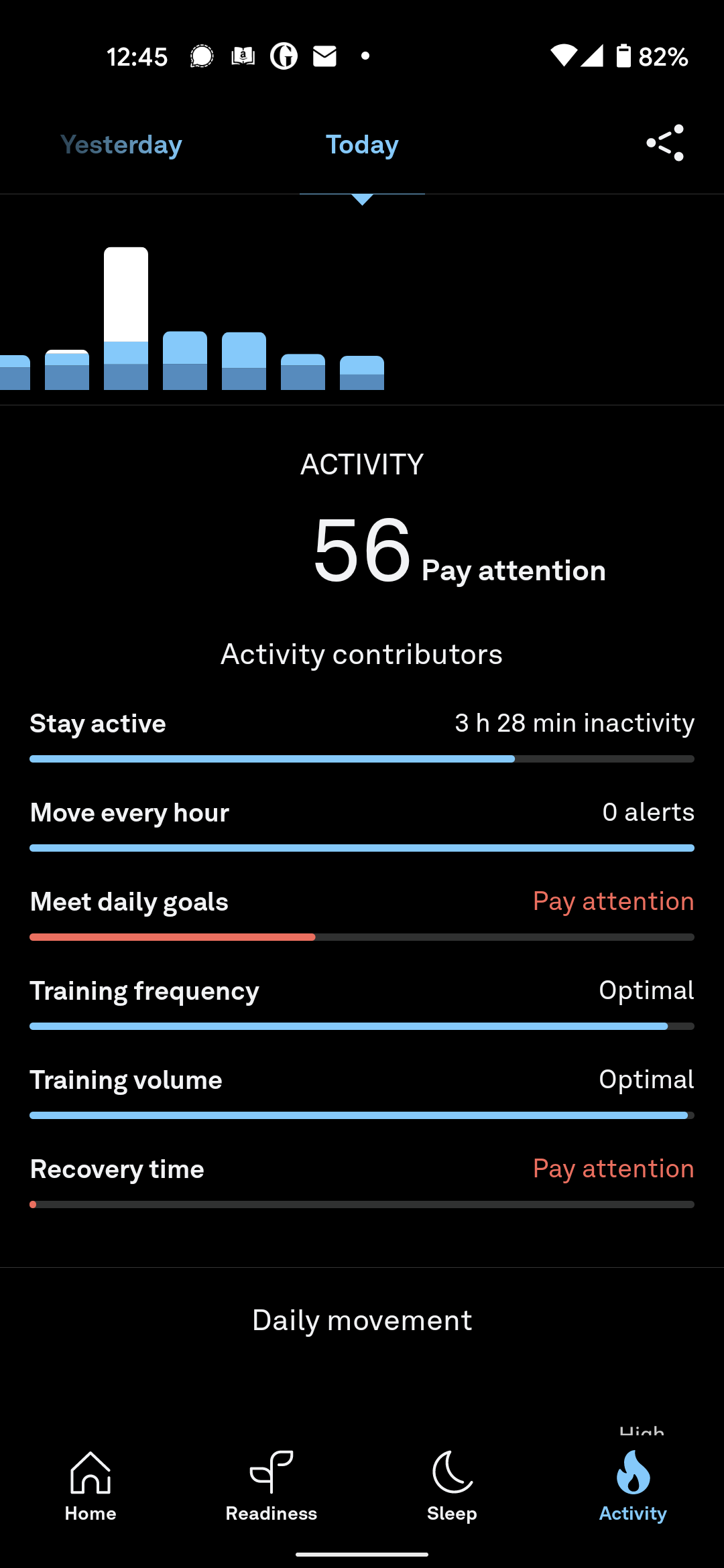
Task: Select the Today tab
Action: (362, 145)
